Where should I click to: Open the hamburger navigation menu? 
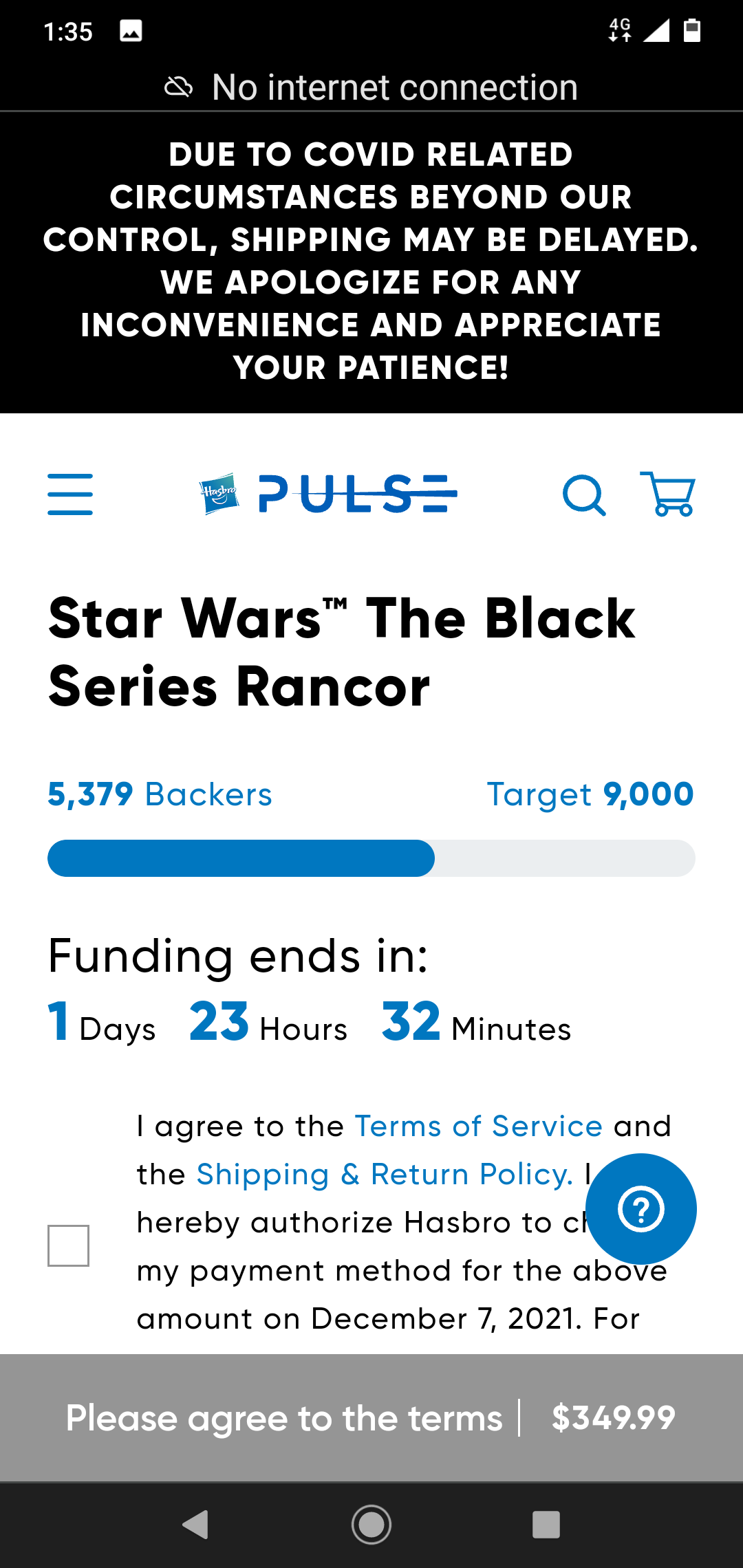click(70, 494)
